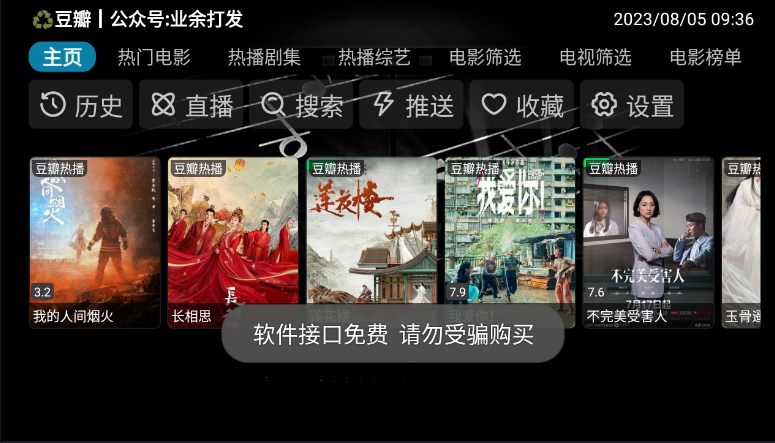
Task: Switch to 热播剧集 tab
Action: (x=264, y=57)
